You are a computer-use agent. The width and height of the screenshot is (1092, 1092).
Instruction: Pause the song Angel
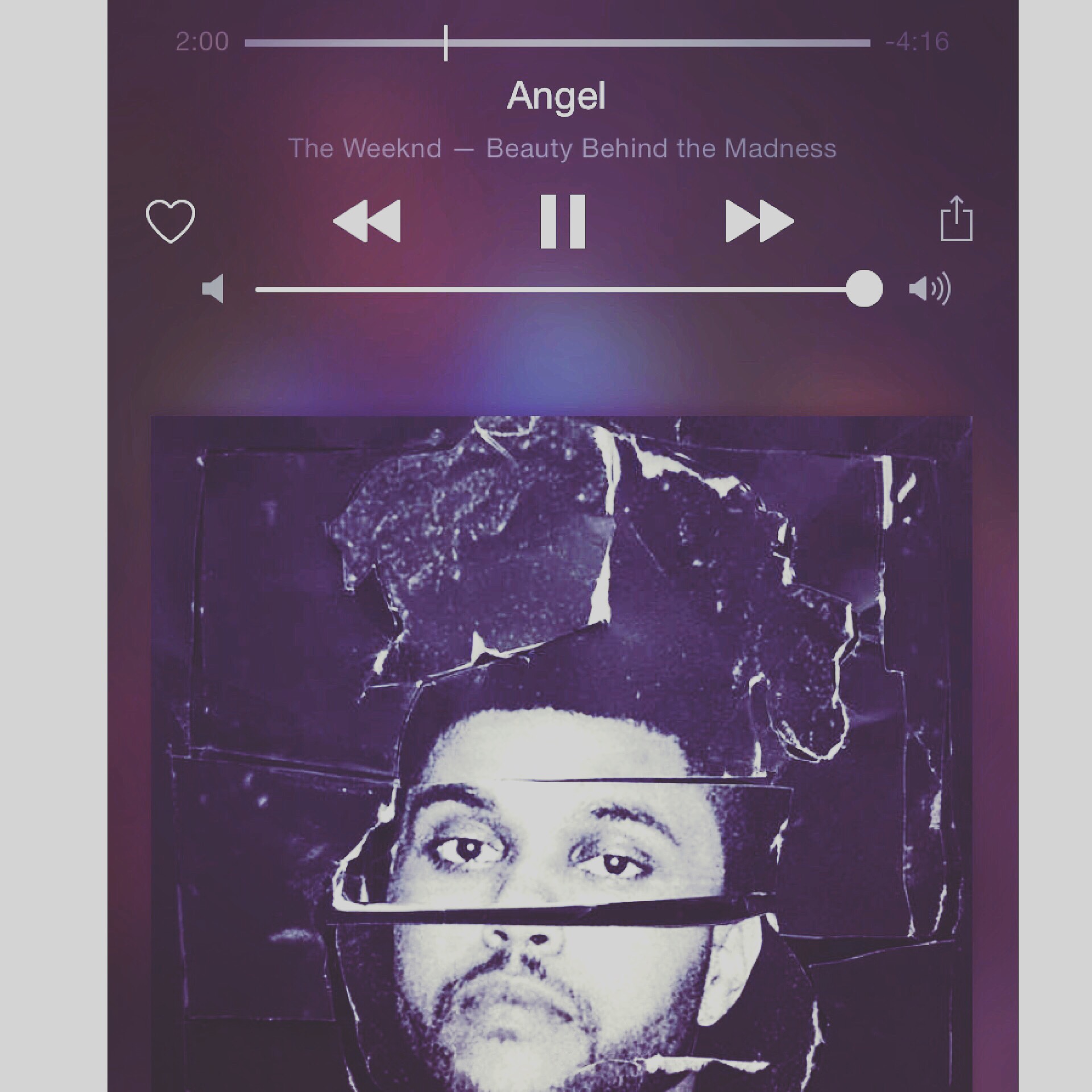tap(562, 221)
